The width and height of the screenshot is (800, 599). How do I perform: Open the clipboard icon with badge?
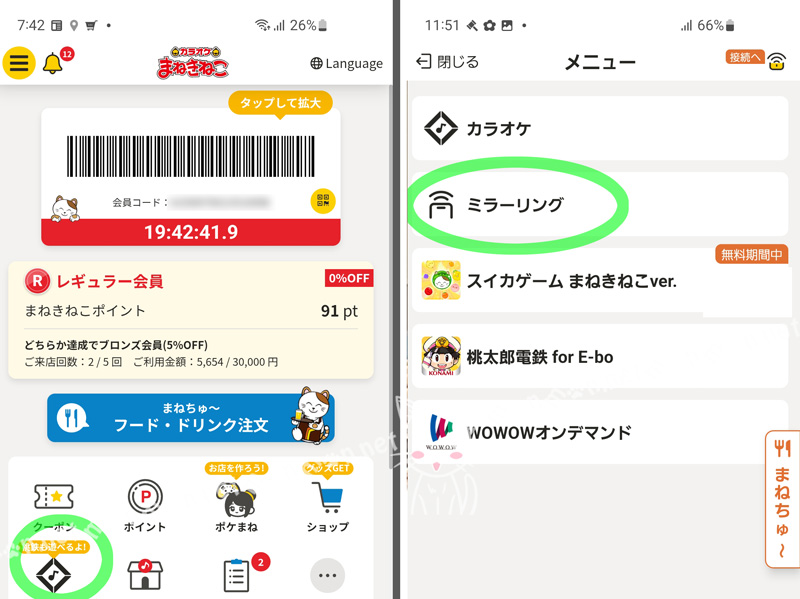tap(236, 575)
